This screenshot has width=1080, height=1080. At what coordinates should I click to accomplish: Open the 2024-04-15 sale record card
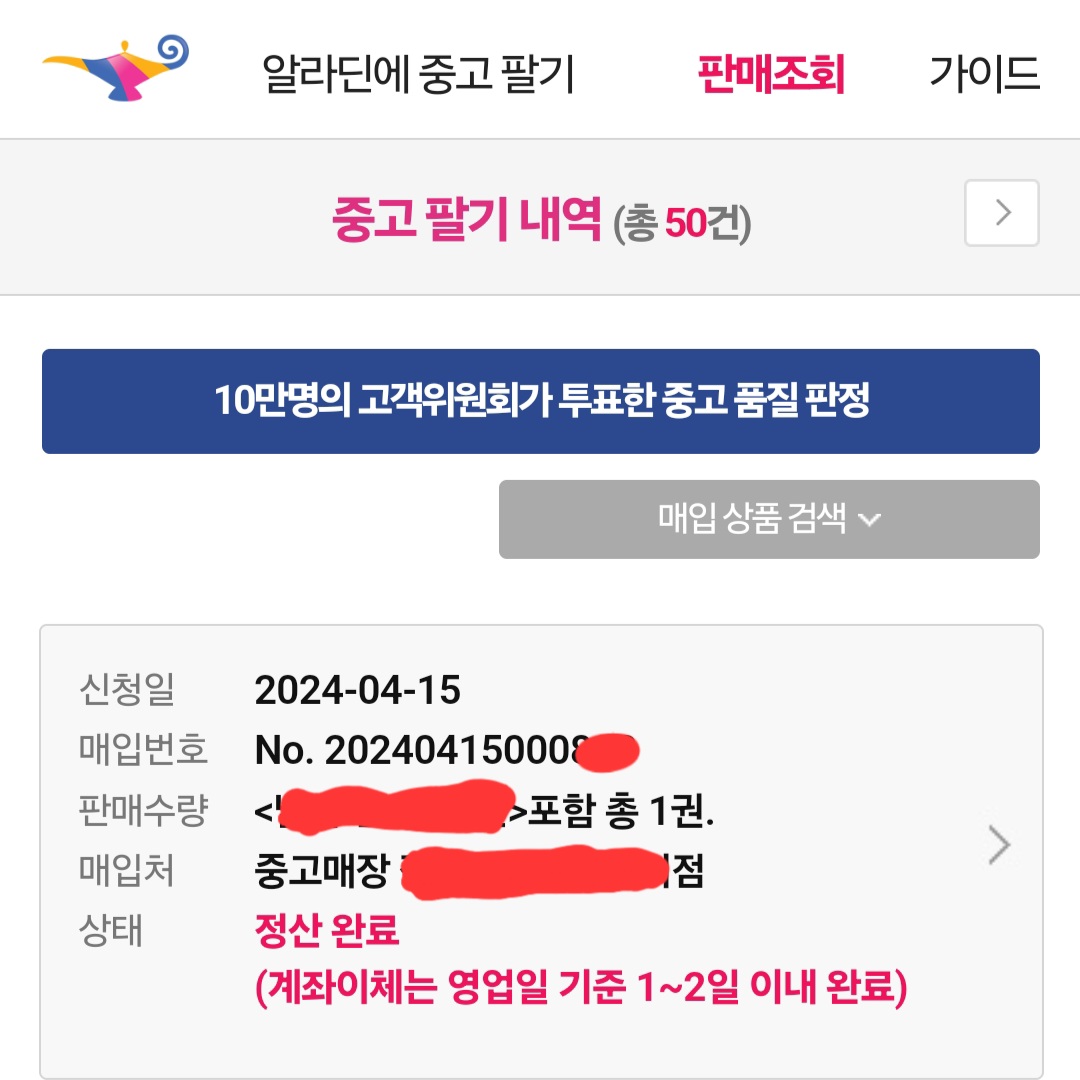(x=540, y=848)
